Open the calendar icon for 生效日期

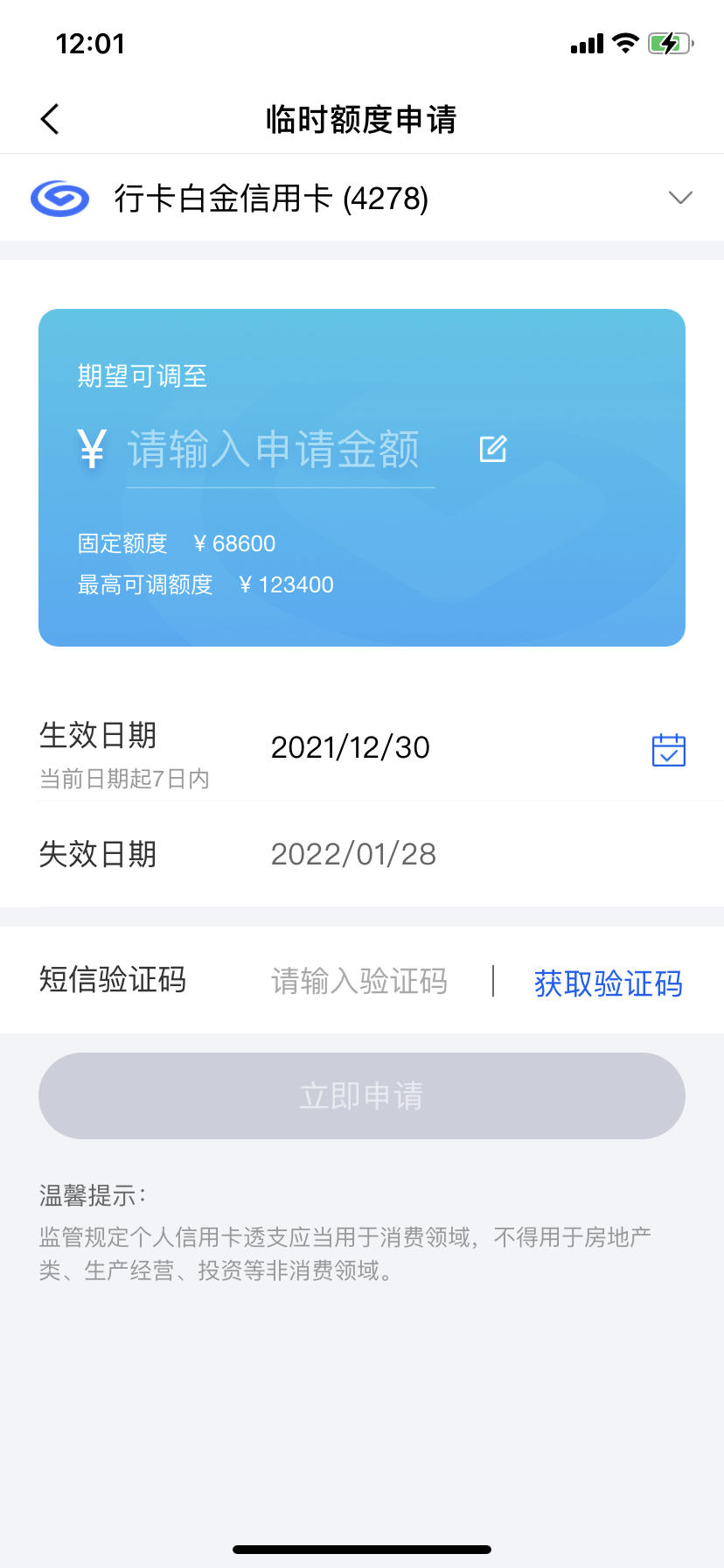point(669,750)
